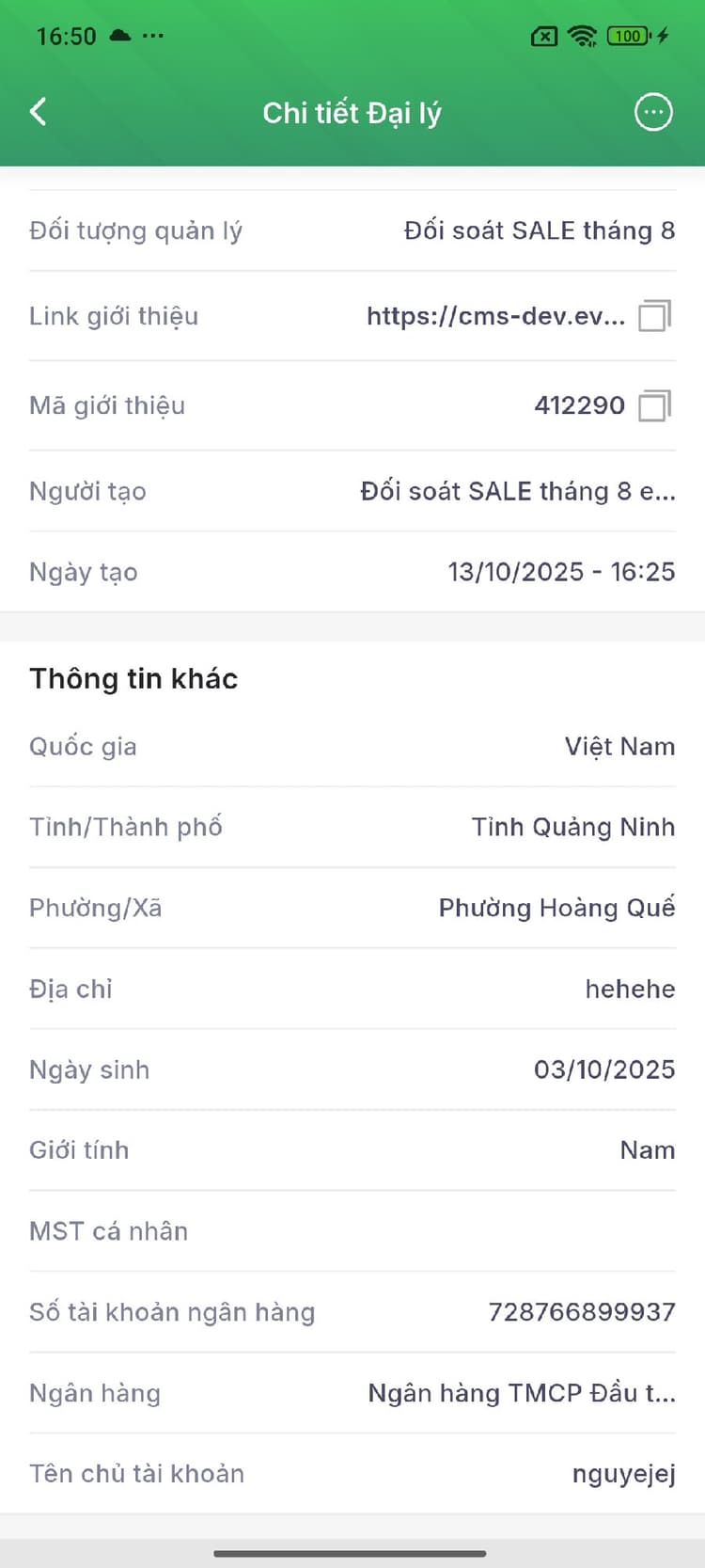Select the Tỉnh Quảng Ninh province row
The image size is (705, 1568).
click(573, 827)
